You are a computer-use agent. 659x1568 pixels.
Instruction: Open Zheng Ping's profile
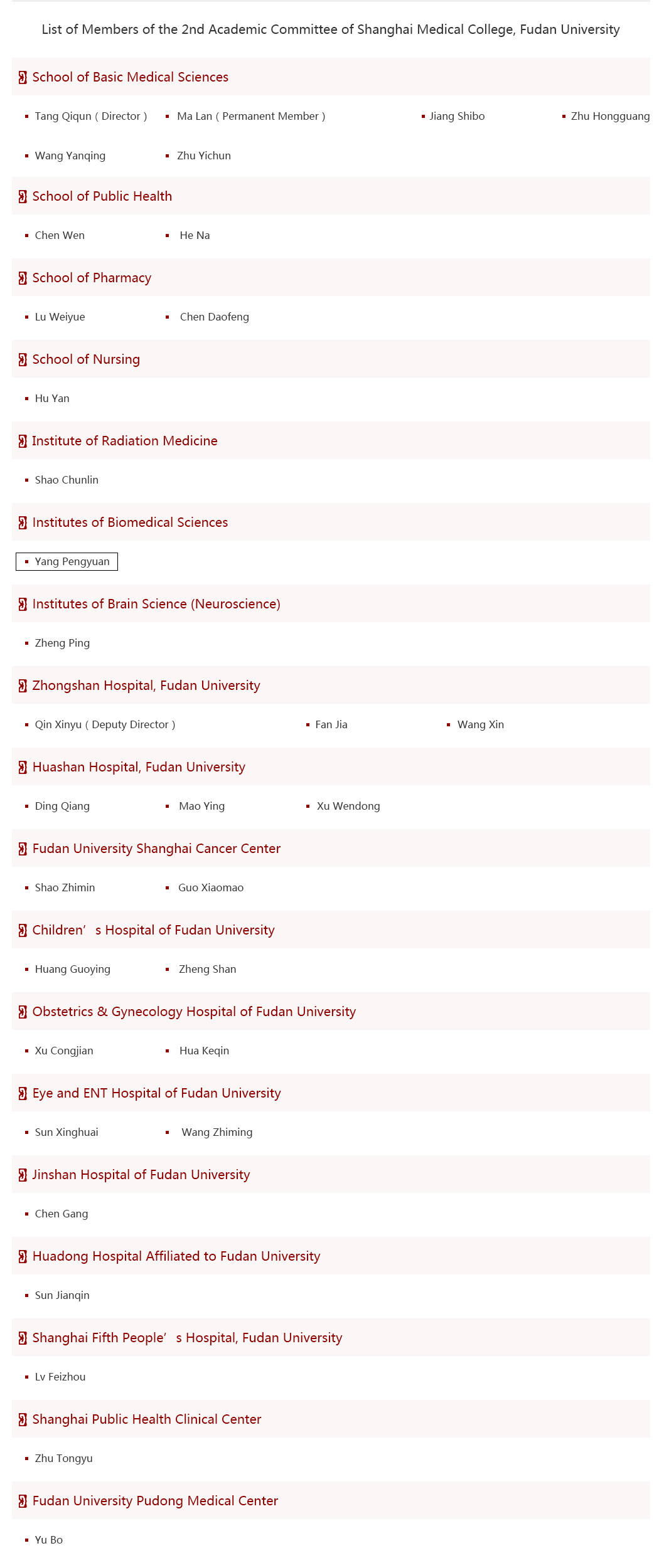click(x=62, y=643)
